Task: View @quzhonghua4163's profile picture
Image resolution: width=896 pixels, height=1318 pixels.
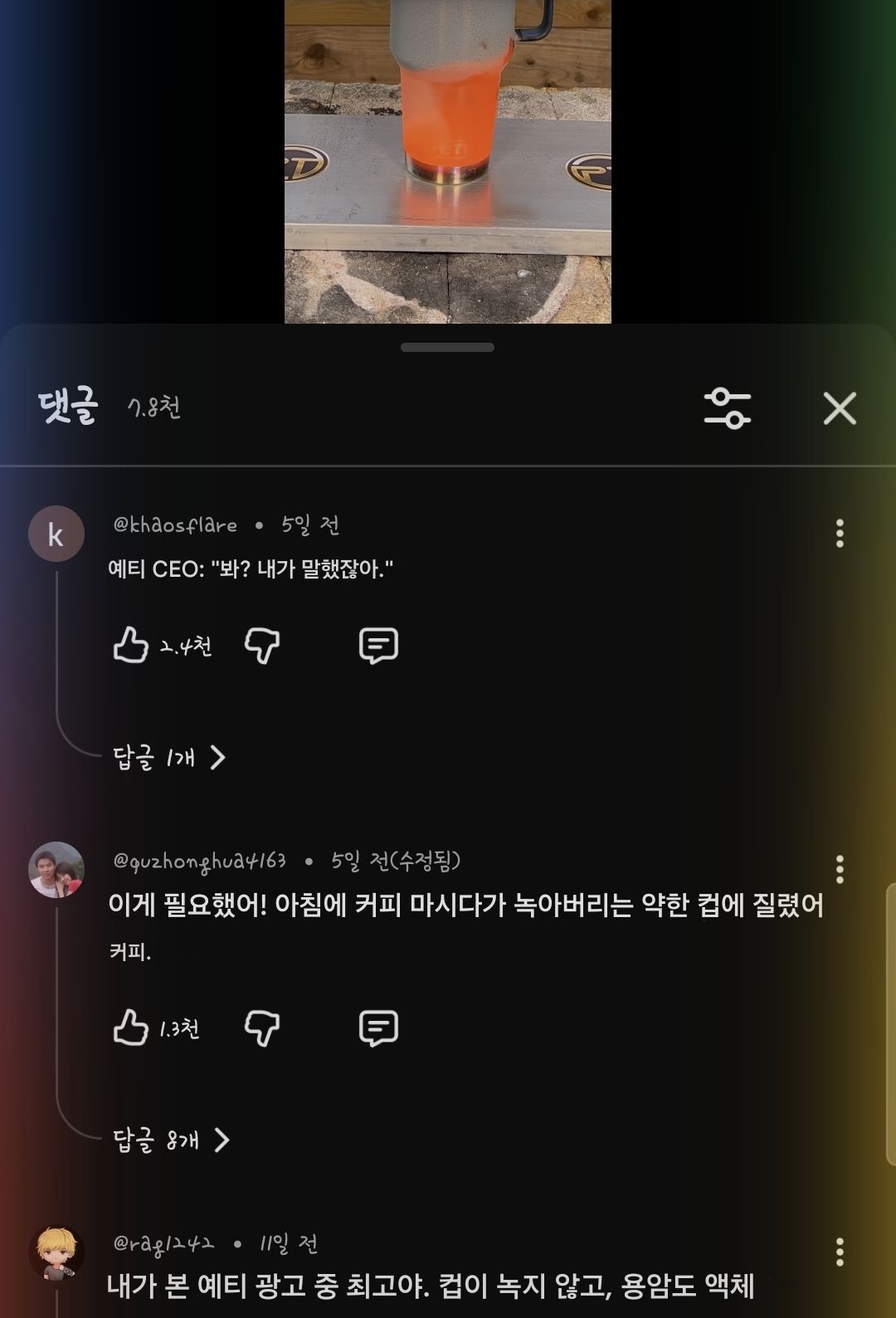Action: [56, 870]
